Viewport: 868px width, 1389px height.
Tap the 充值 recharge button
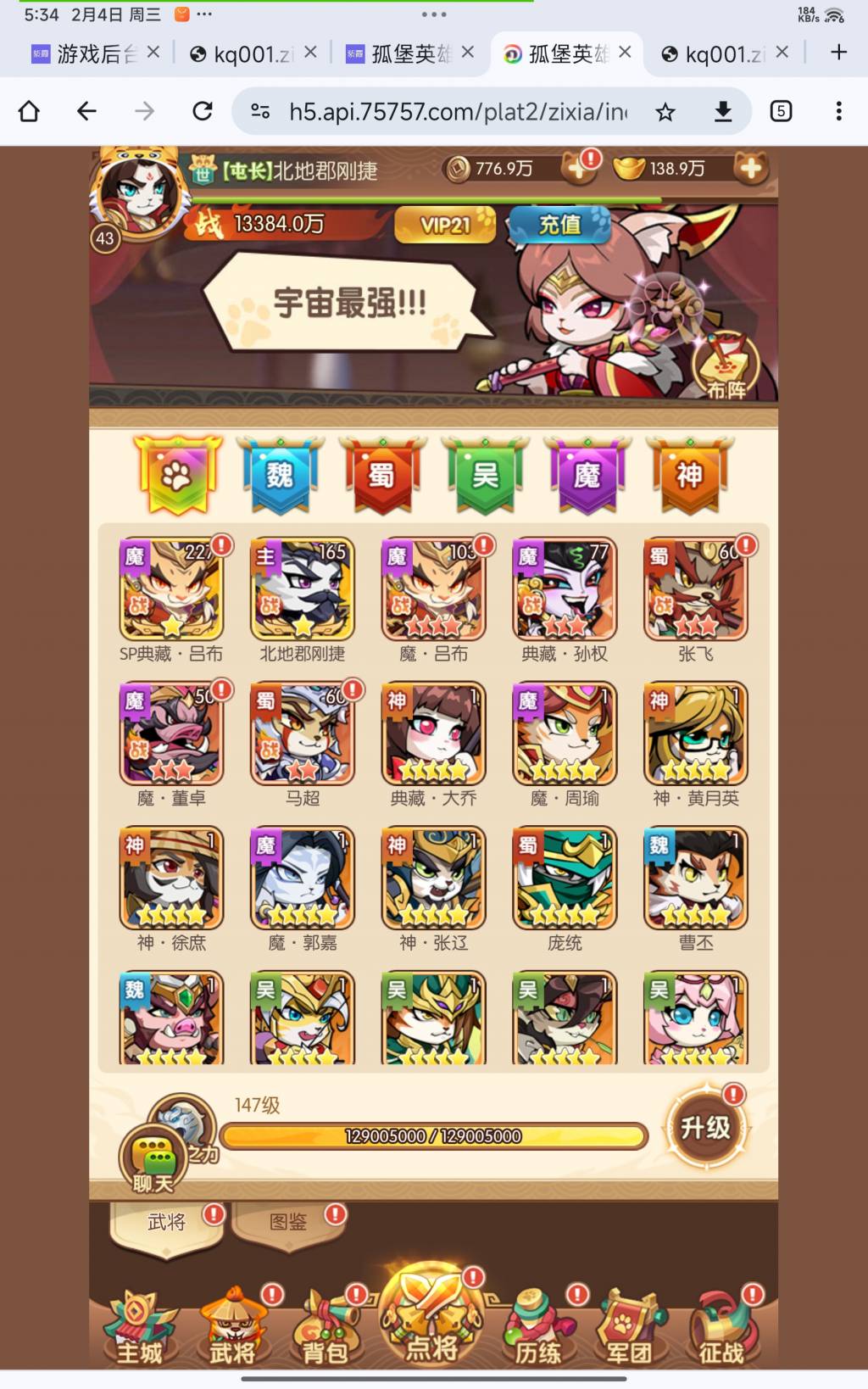(559, 225)
